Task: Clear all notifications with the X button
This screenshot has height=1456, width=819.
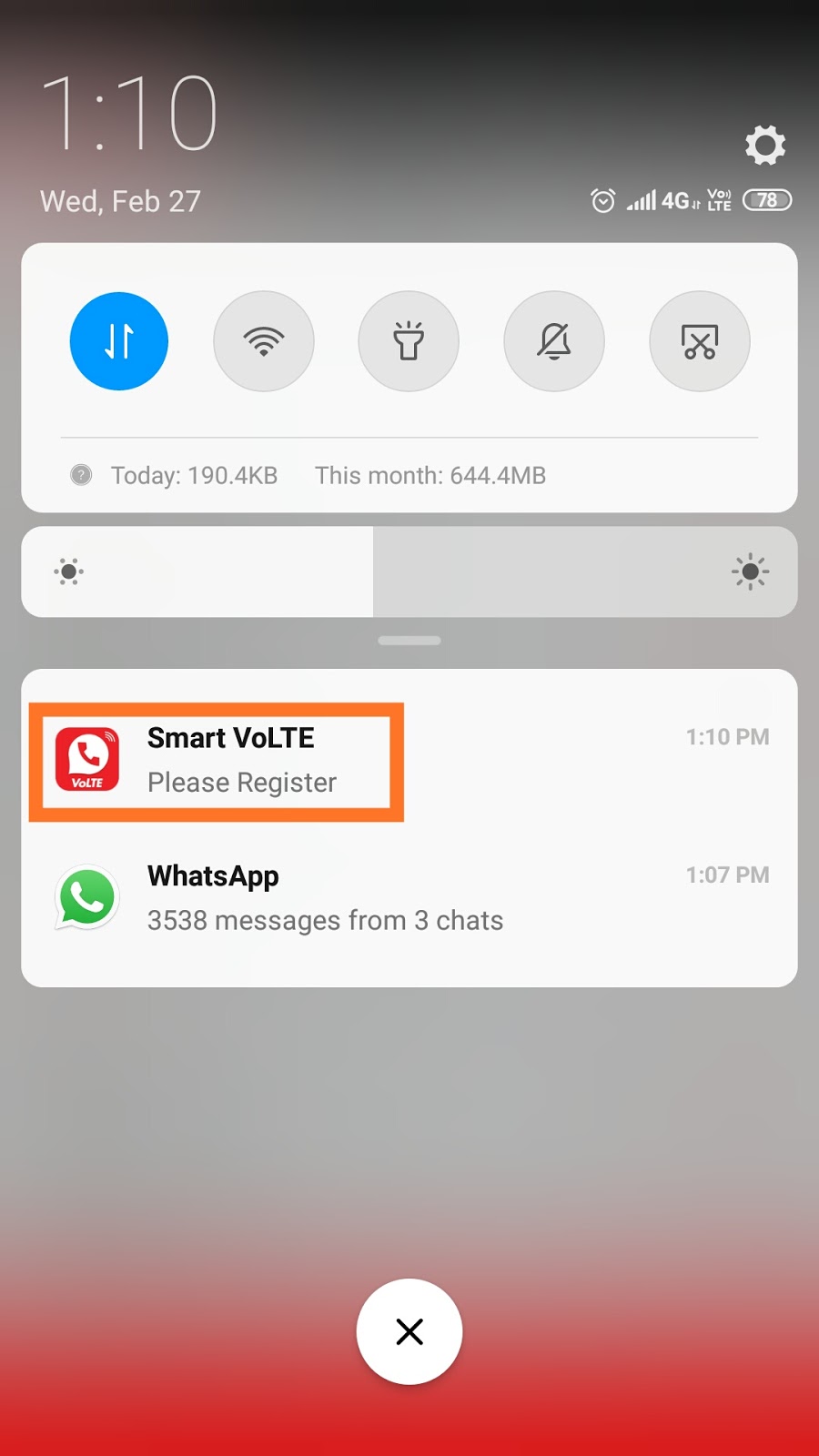Action: pos(409,1331)
